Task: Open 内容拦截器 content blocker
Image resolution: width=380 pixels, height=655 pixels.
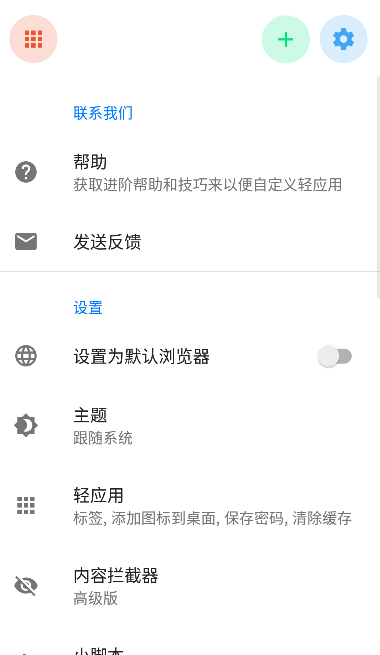Action: [x=188, y=586]
